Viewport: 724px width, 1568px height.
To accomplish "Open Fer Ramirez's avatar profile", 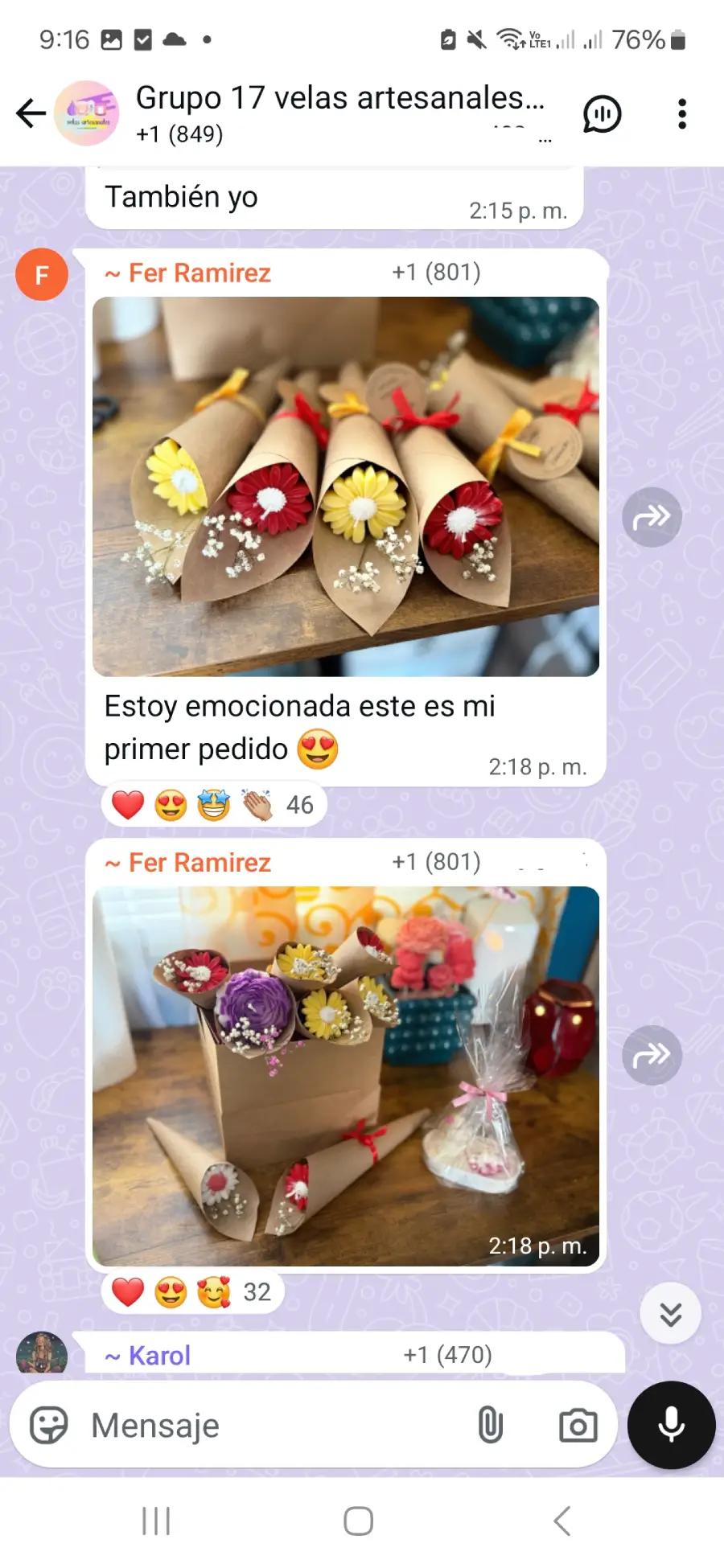I will pyautogui.click(x=42, y=275).
